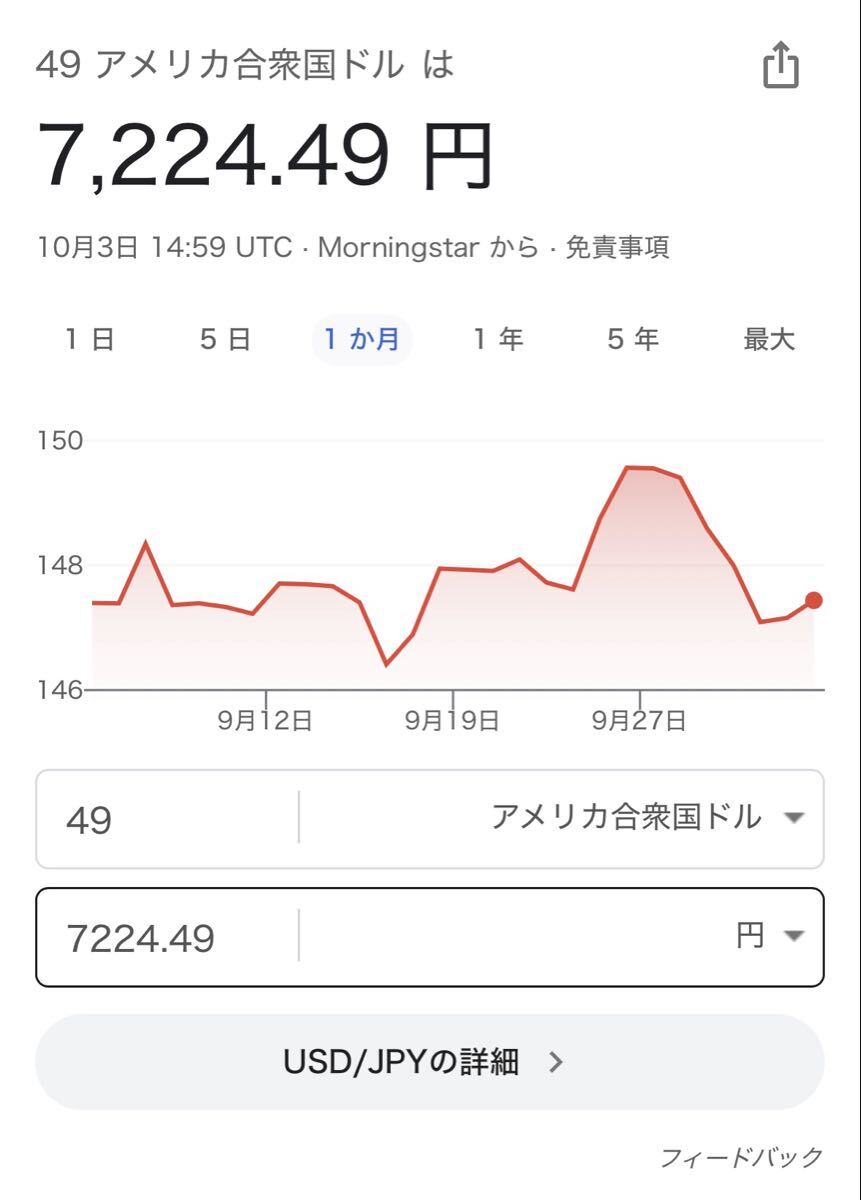
Task: Open the アメリカ合衆国ドル currency dropdown
Action: [x=647, y=818]
